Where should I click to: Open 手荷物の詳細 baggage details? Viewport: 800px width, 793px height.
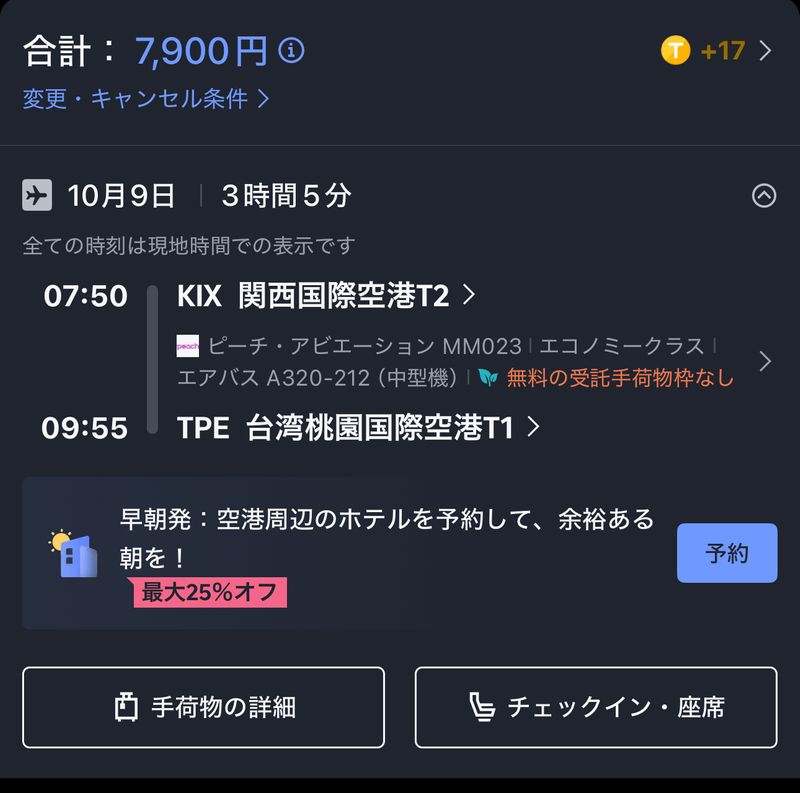pyautogui.click(x=204, y=707)
